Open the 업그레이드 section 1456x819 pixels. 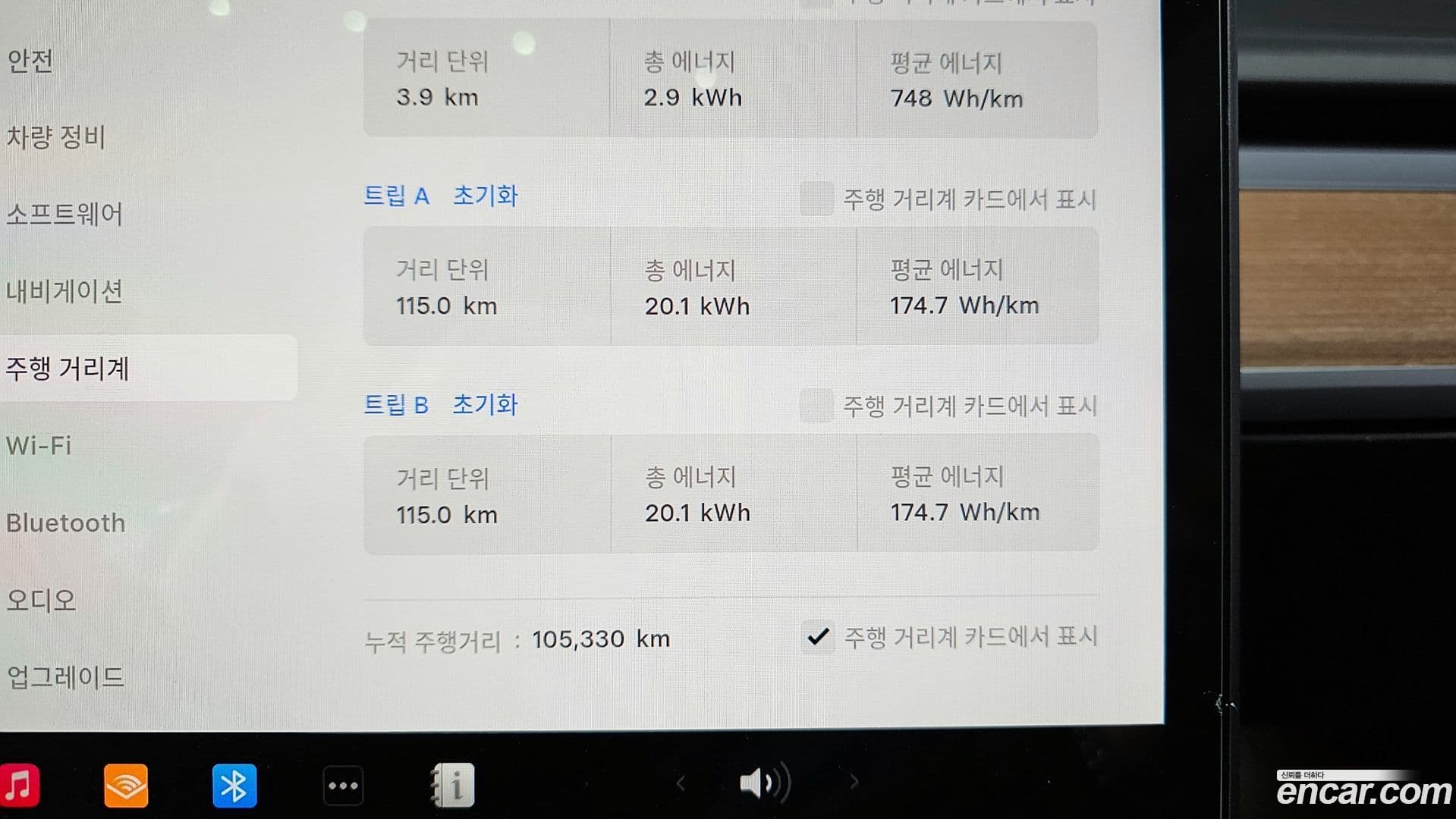(65, 676)
